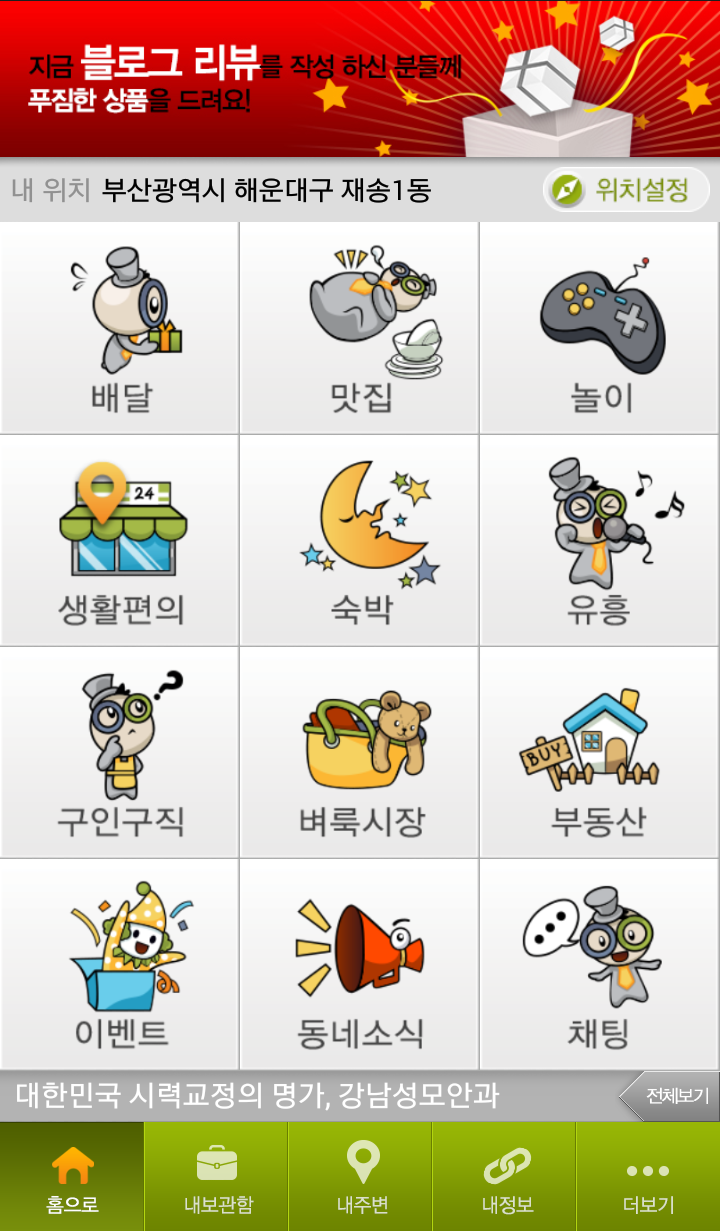Open the 위치설정 location settings button
Viewport: 720px width, 1231px height.
click(626, 190)
